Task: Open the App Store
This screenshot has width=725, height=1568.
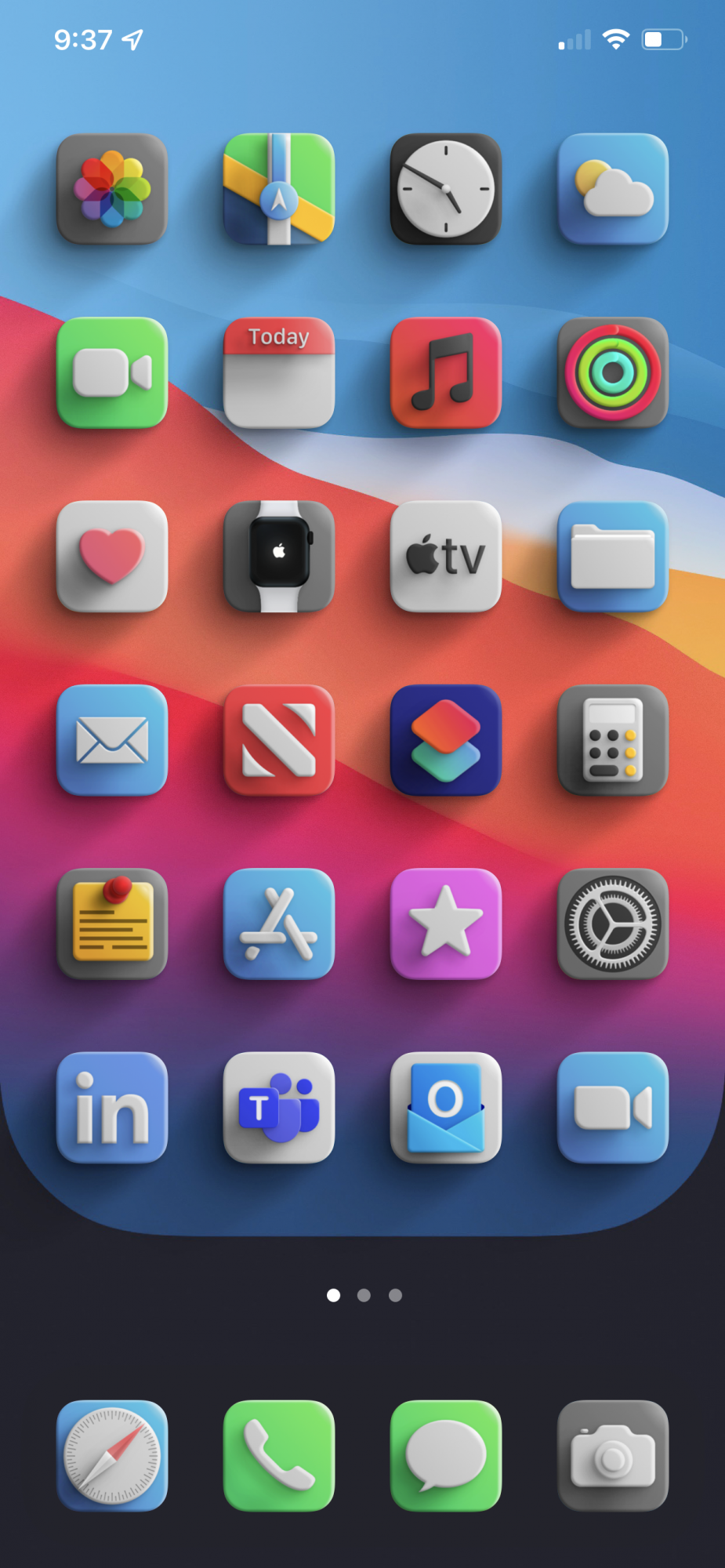Action: click(x=279, y=924)
